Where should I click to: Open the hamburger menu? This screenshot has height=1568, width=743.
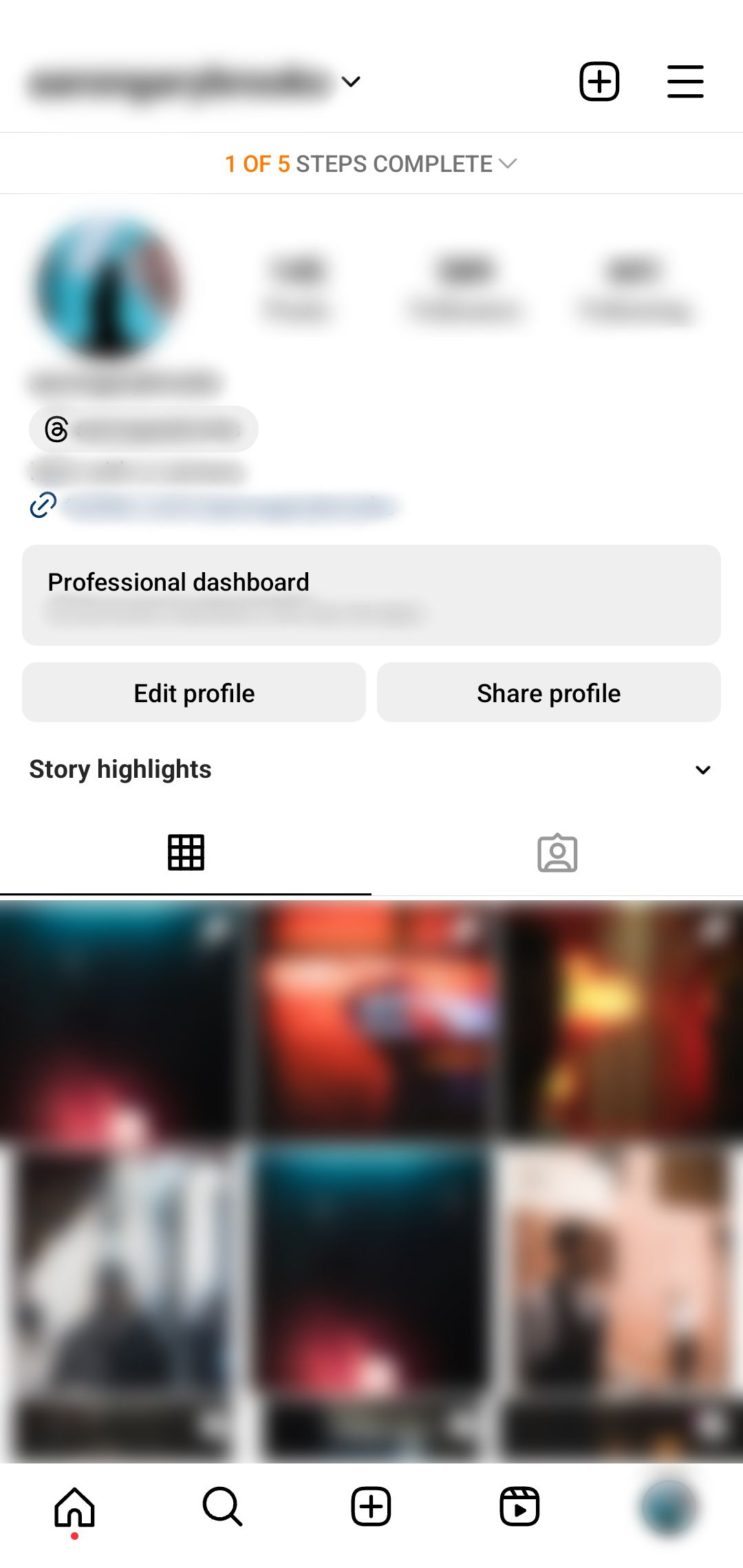click(685, 81)
